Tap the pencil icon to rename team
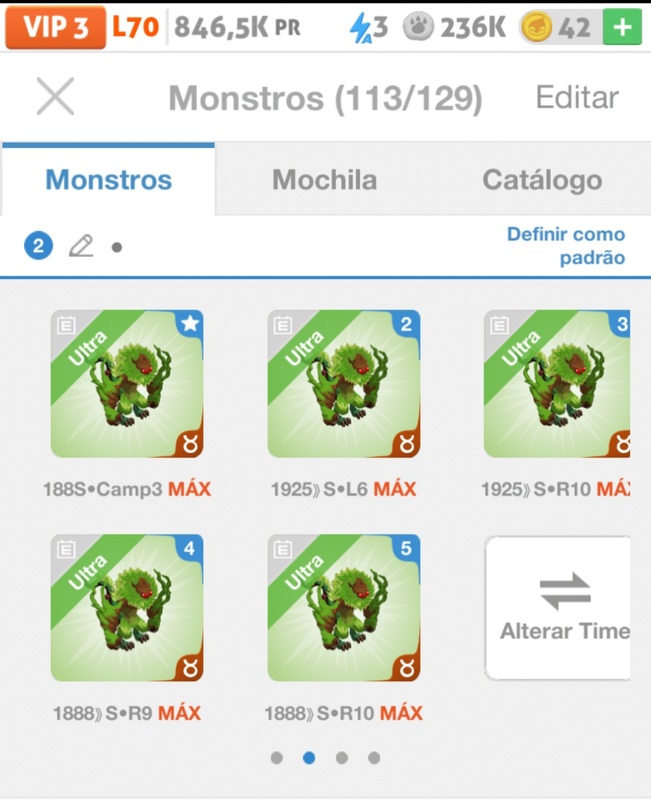 81,246
